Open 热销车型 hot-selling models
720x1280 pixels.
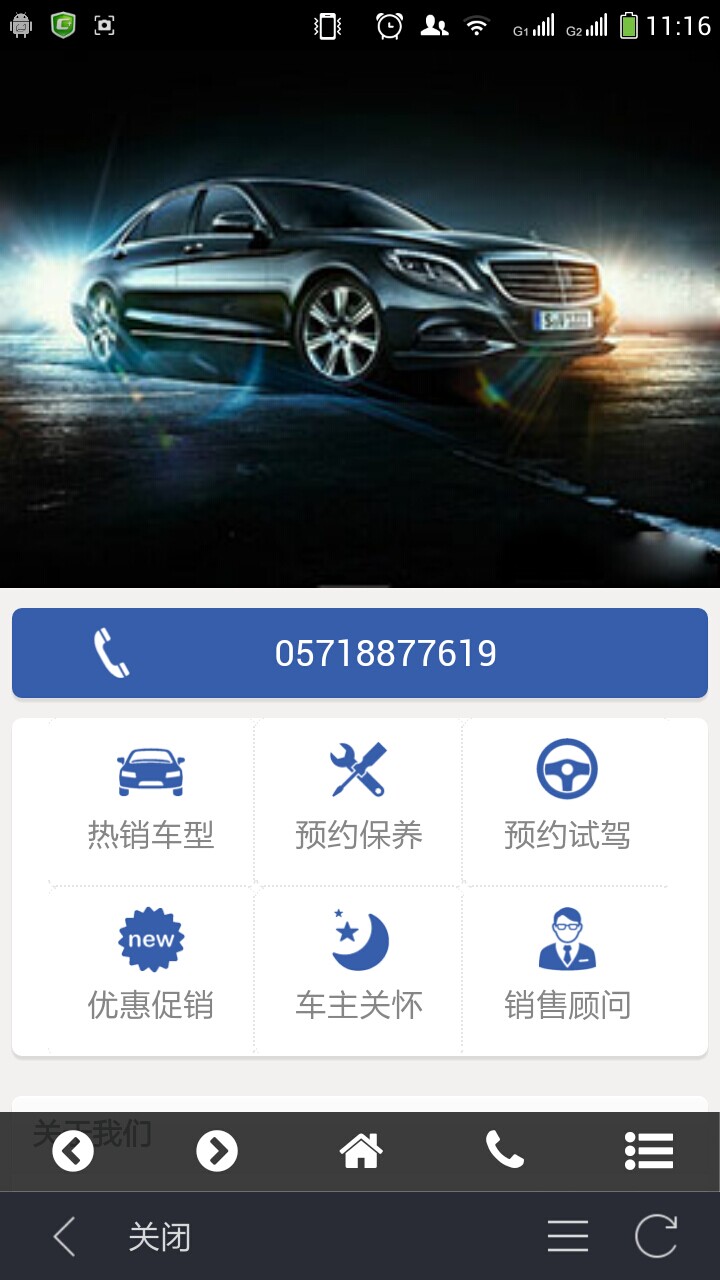[x=151, y=798]
